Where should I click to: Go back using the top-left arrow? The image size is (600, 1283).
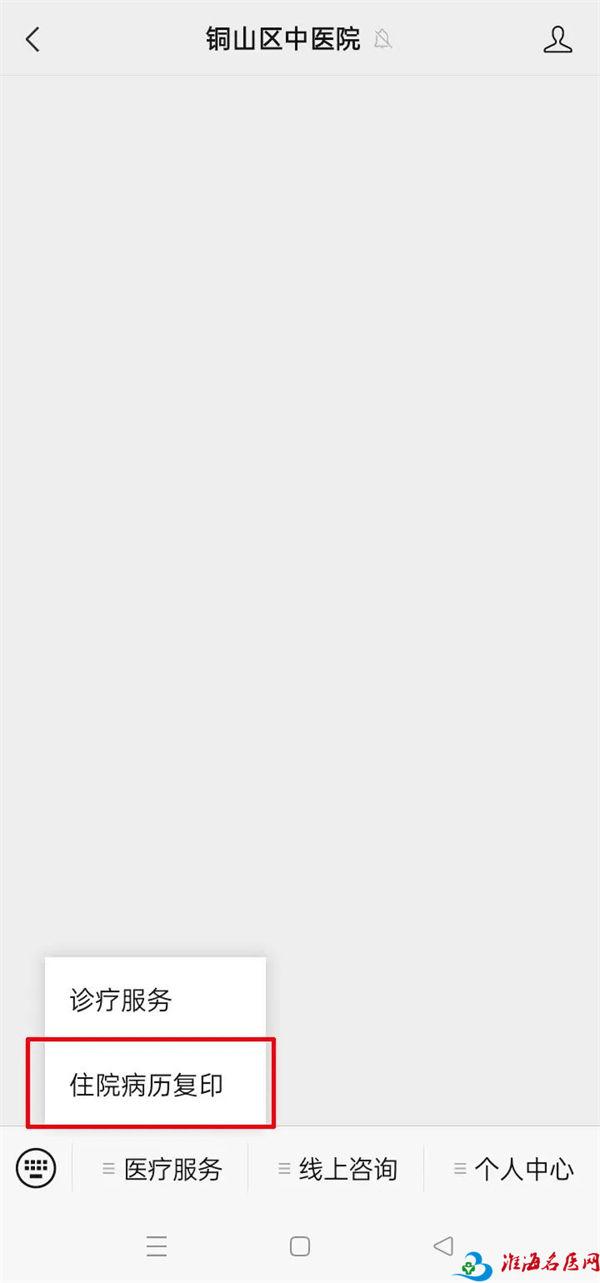click(33, 40)
